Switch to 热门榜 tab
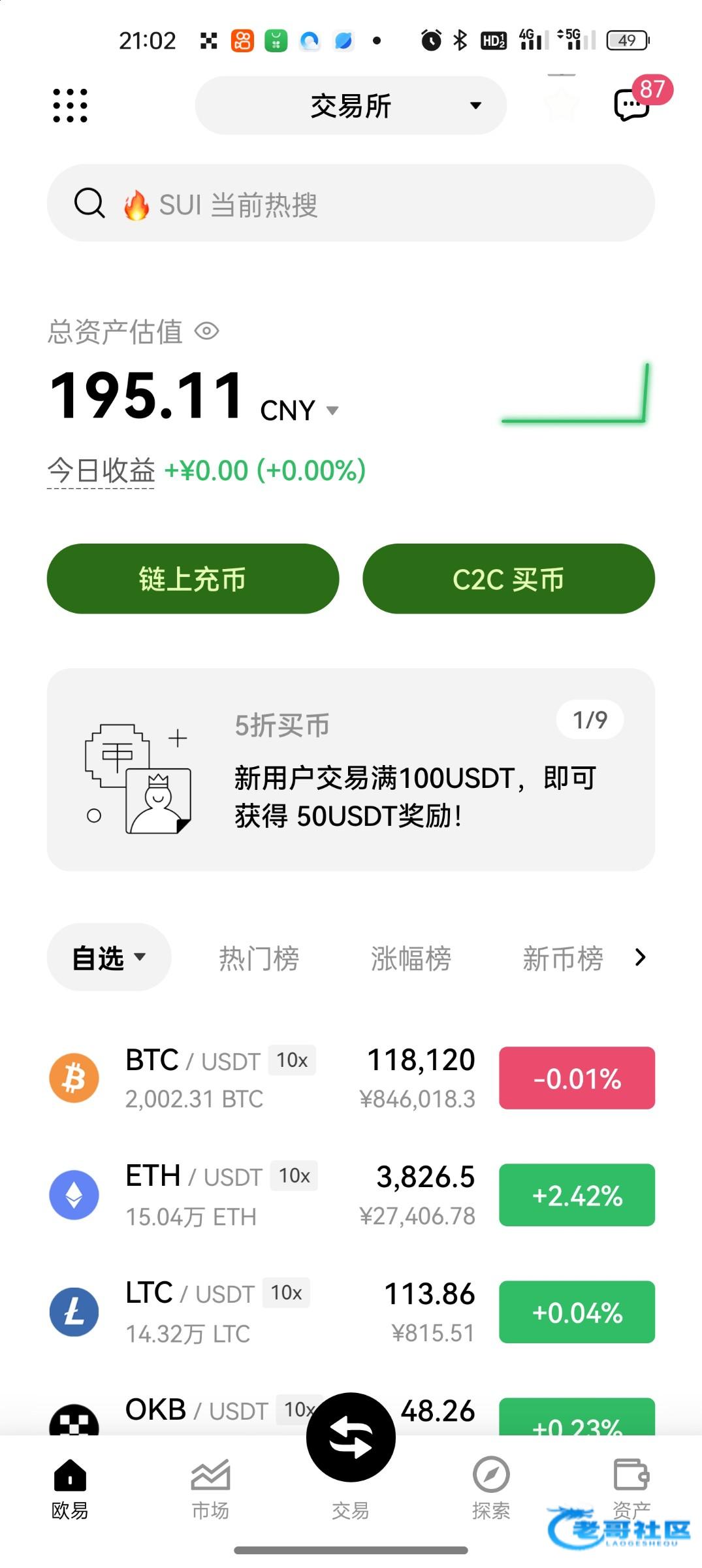The height and width of the screenshot is (1568, 702). pos(259,958)
